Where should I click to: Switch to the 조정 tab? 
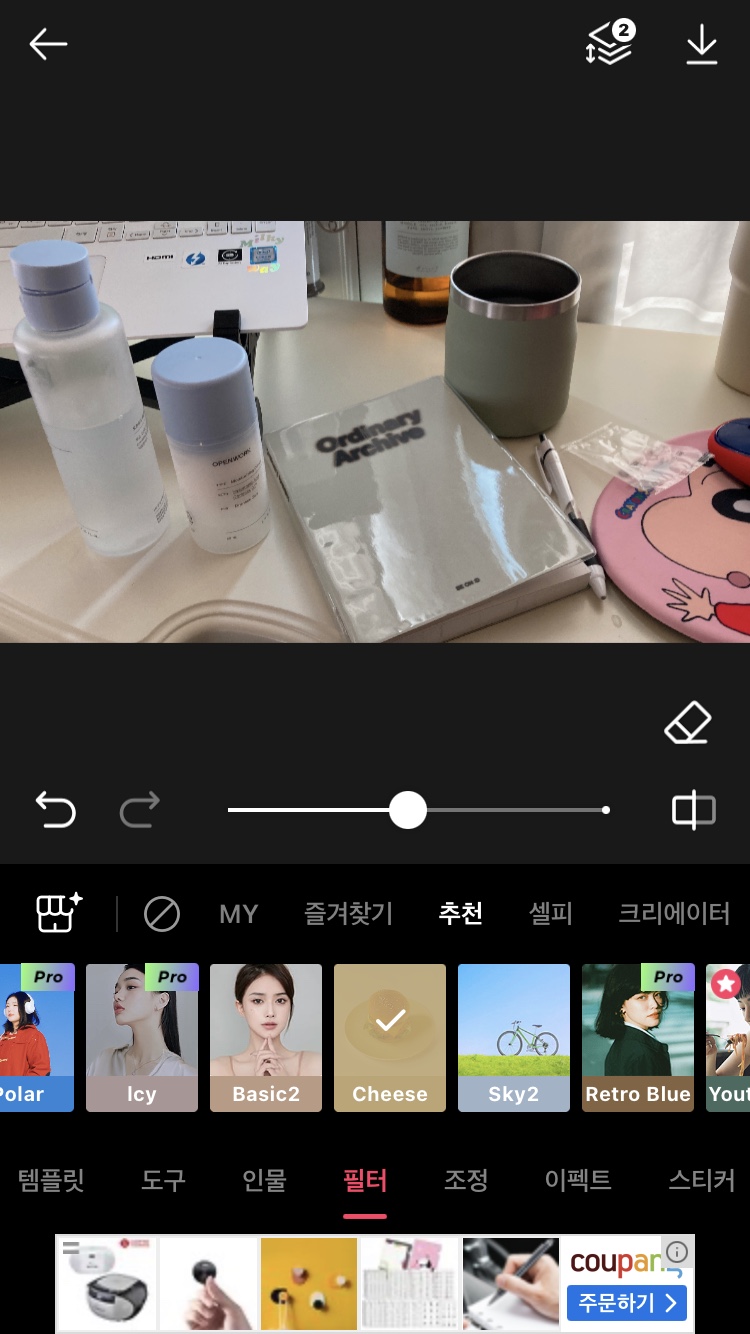466,1180
